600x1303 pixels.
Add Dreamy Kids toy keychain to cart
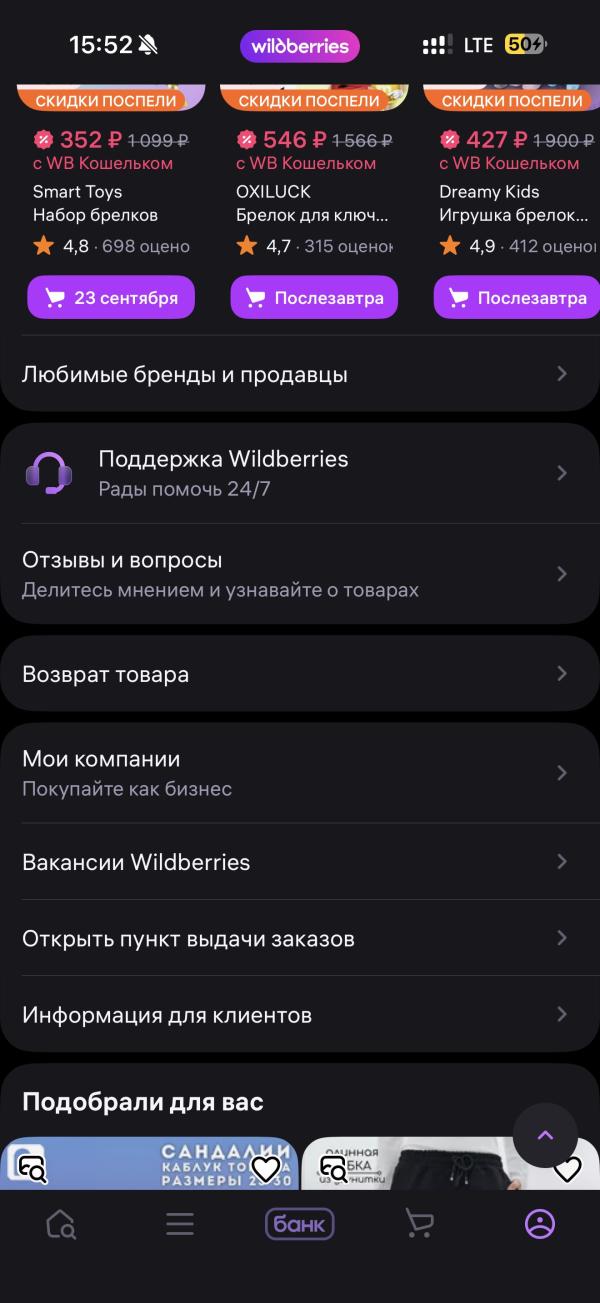[517, 297]
